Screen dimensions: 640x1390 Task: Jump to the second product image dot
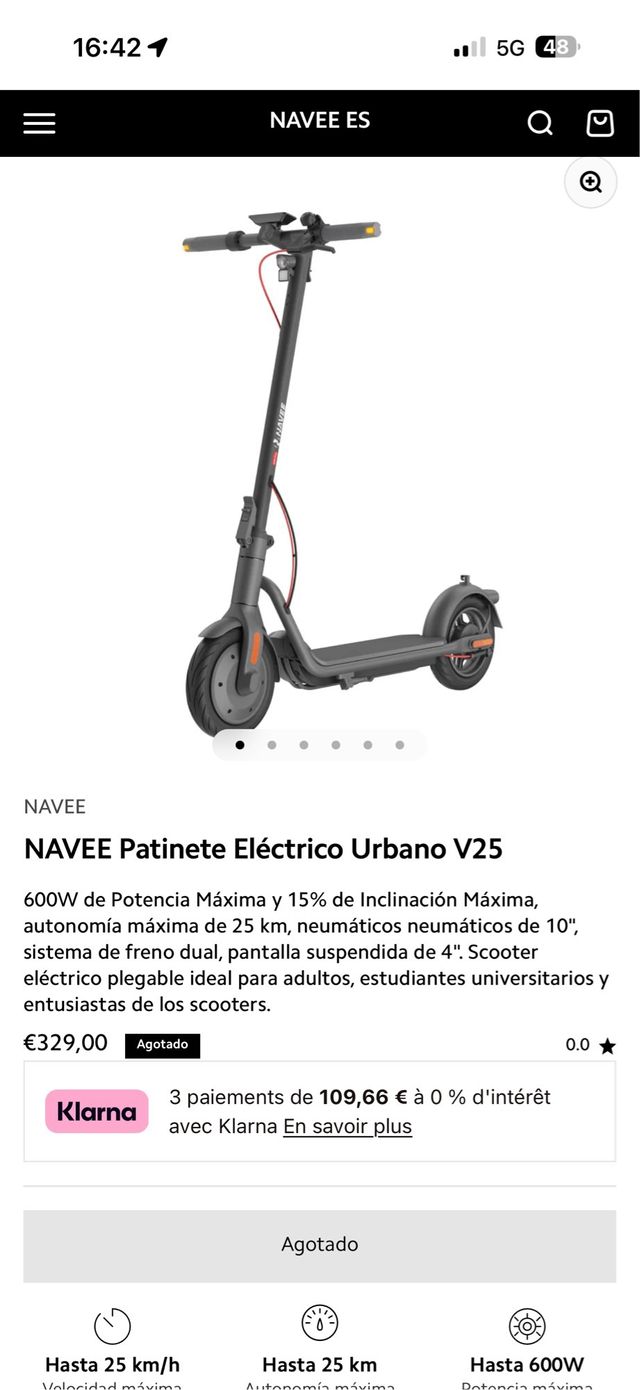pyautogui.click(x=272, y=745)
